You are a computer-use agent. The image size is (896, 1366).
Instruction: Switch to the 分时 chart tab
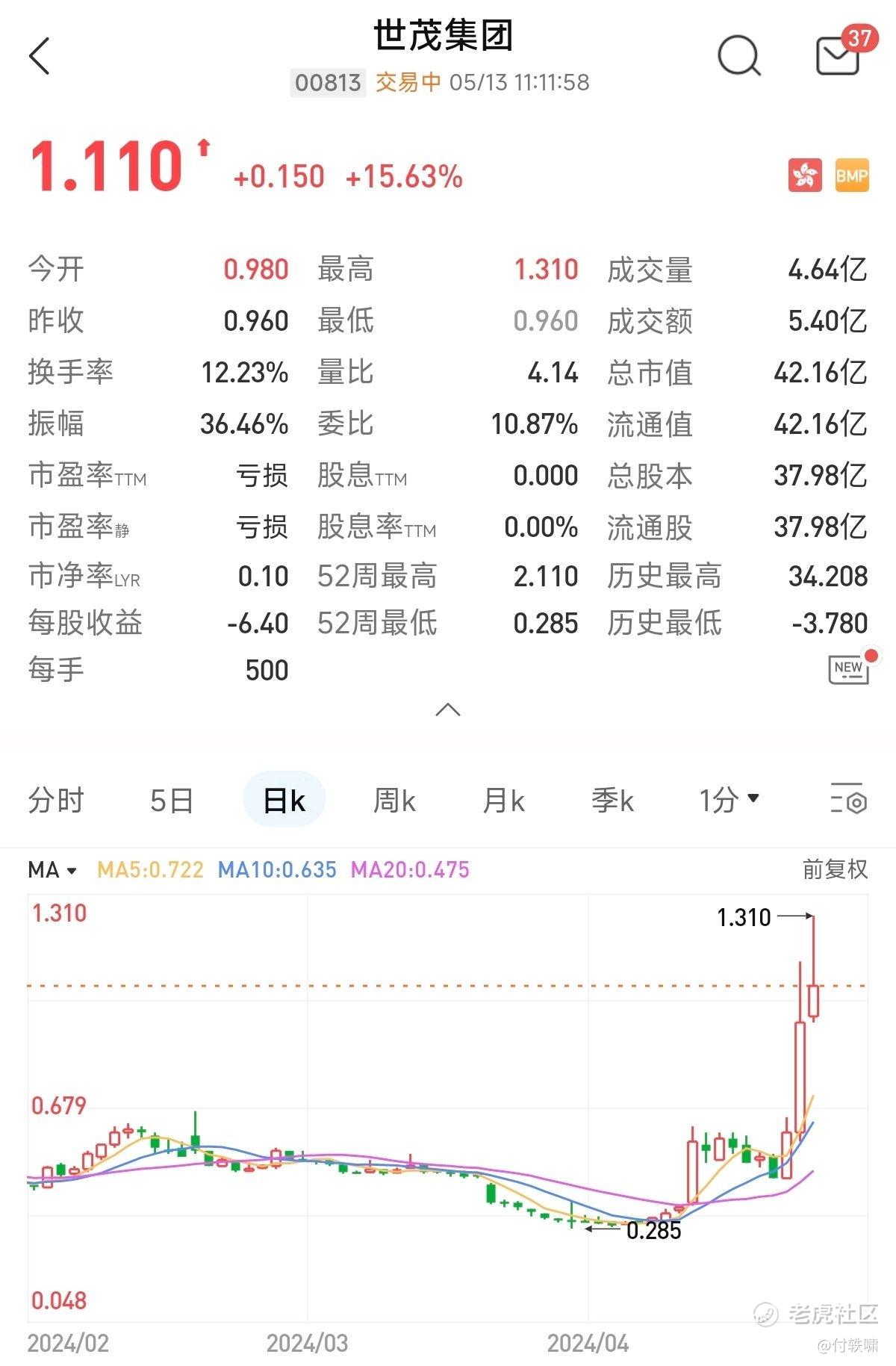point(57,801)
